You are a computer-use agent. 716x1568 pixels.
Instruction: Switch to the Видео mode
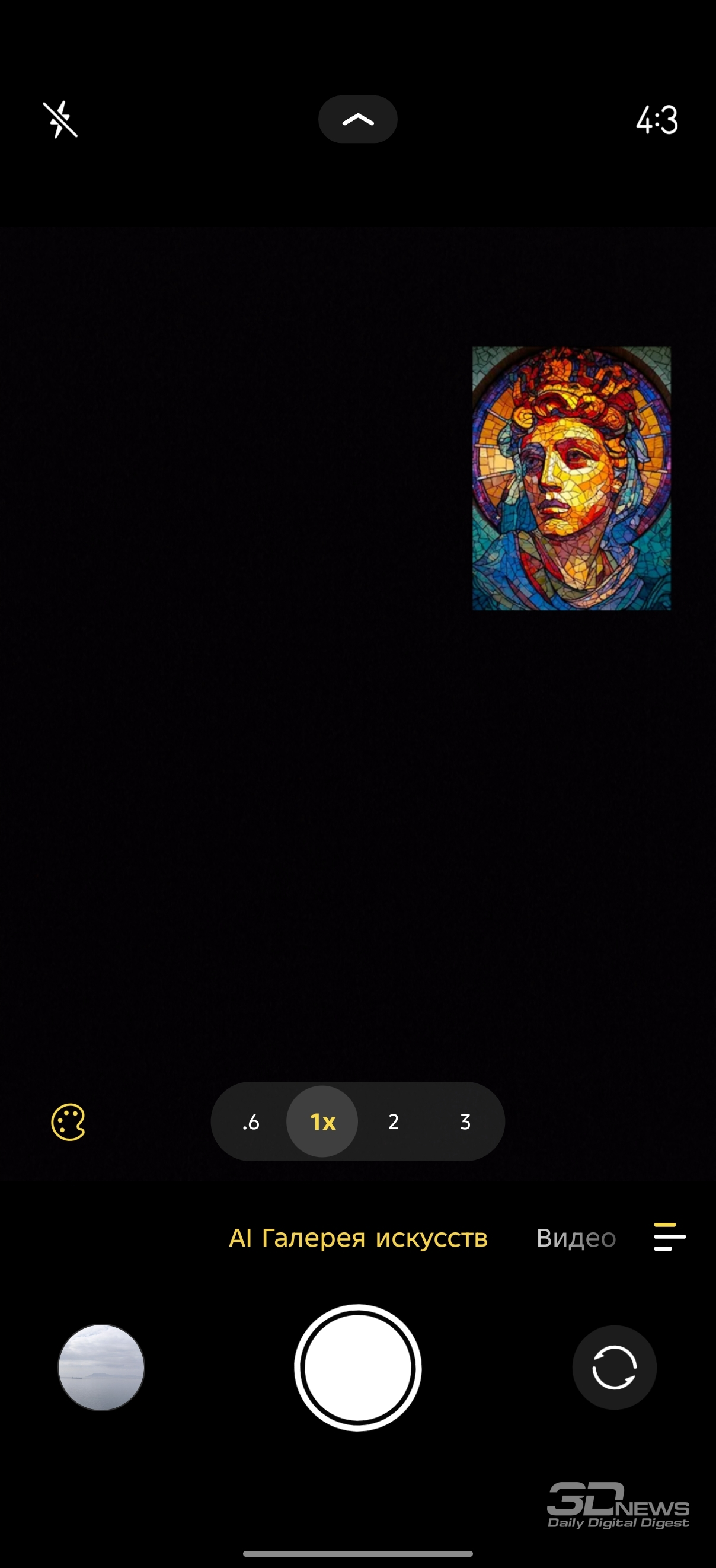tap(576, 1238)
